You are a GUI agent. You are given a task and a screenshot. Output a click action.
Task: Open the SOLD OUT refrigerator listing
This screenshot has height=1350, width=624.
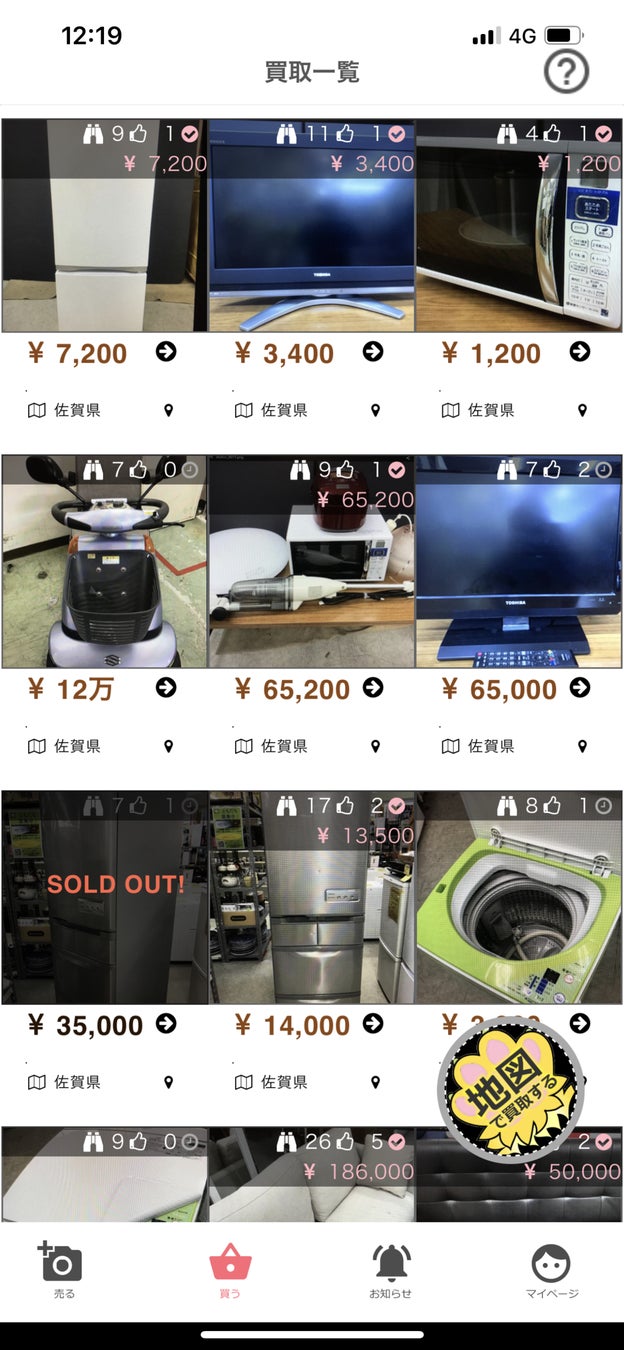pos(104,898)
